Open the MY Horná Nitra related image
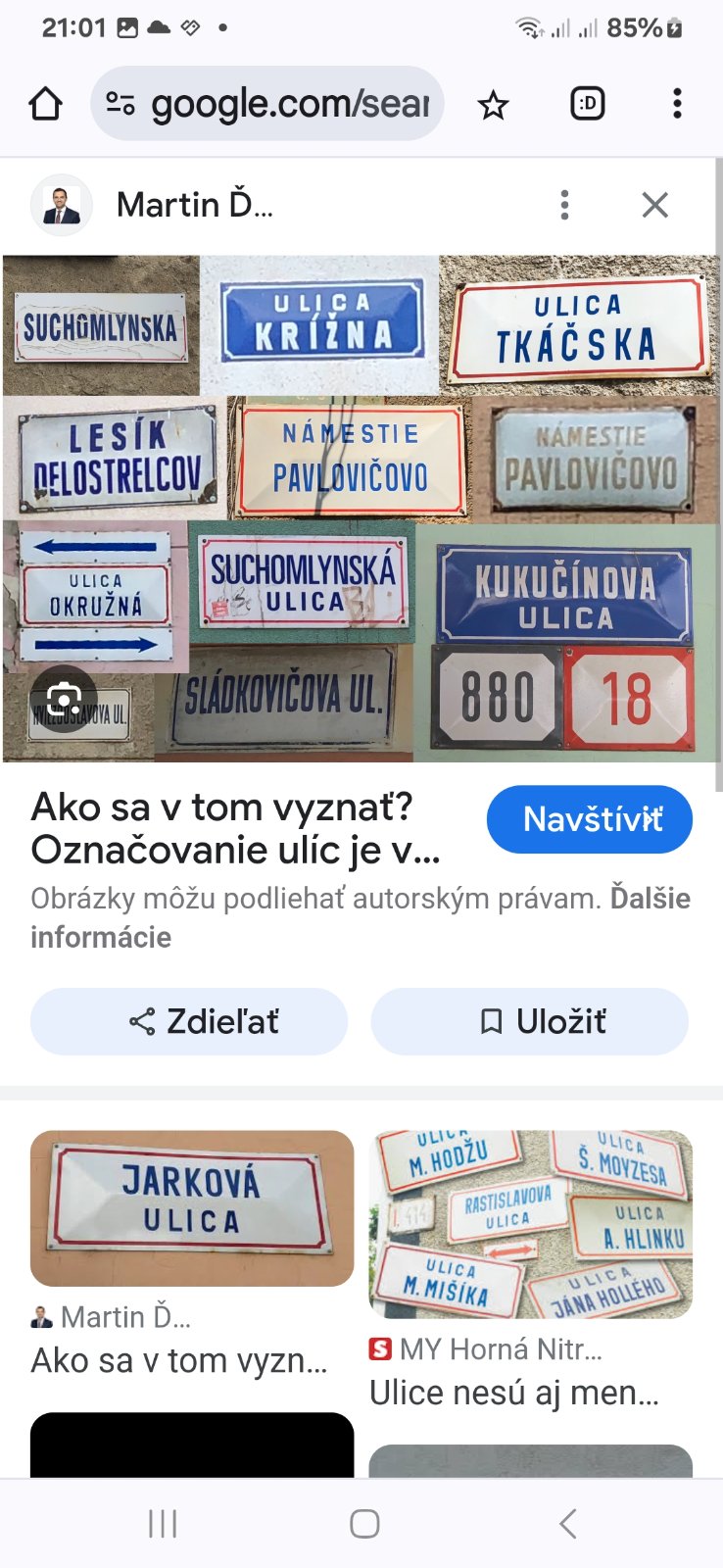This screenshot has width=723, height=1568. pos(530,1224)
